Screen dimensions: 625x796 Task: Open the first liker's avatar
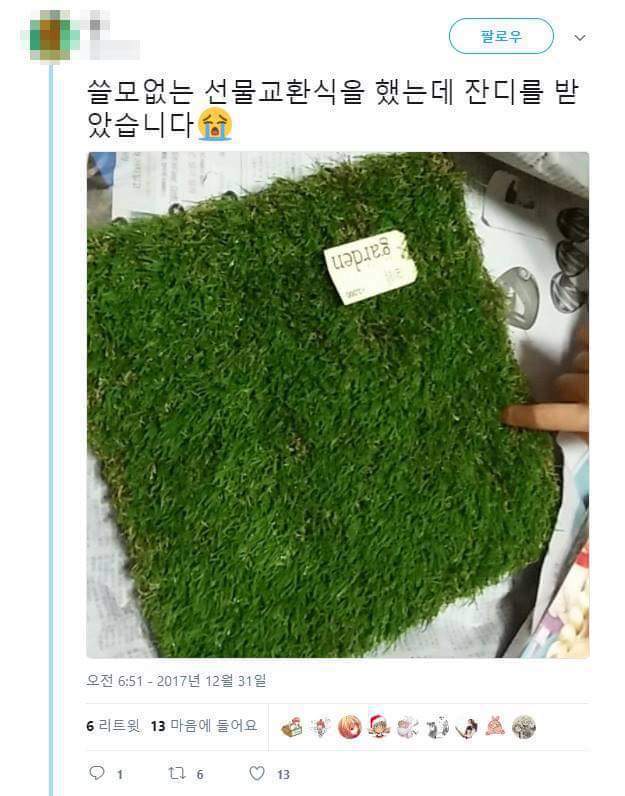click(x=292, y=727)
